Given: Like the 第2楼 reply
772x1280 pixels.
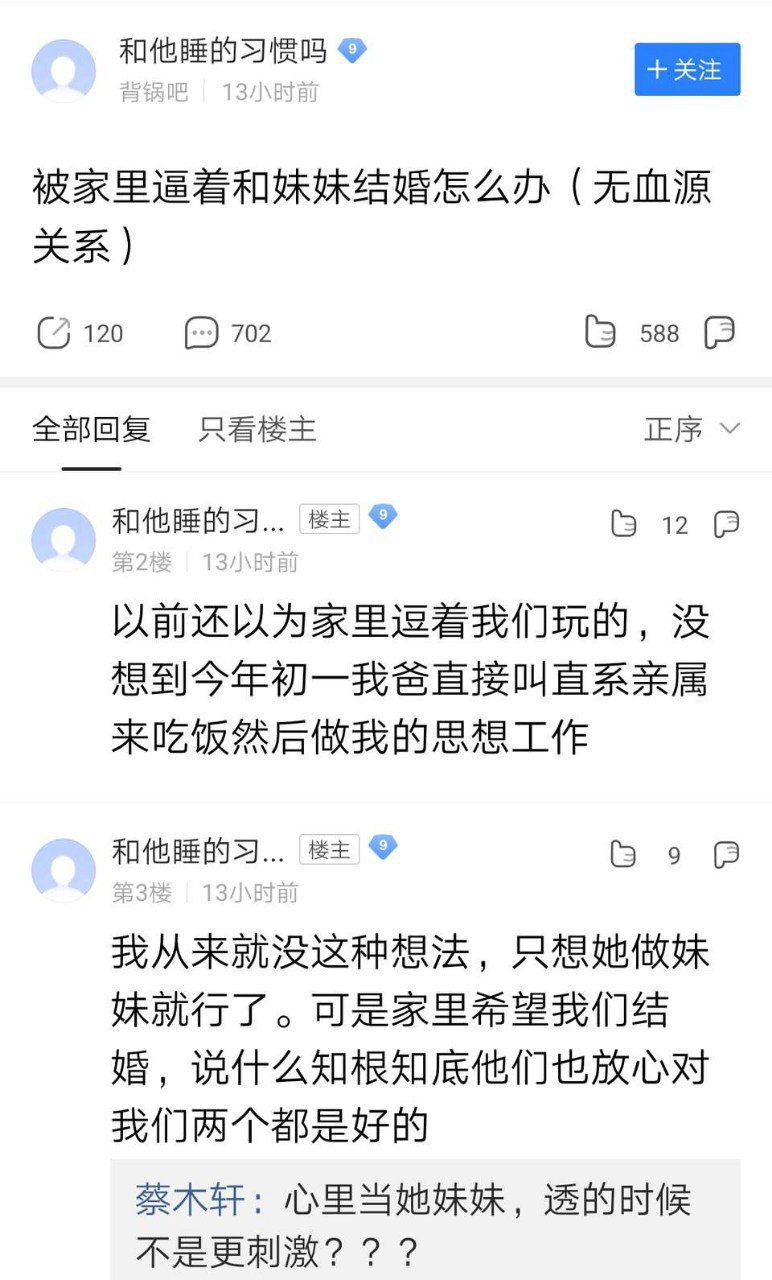Looking at the screenshot, I should pyautogui.click(x=624, y=524).
